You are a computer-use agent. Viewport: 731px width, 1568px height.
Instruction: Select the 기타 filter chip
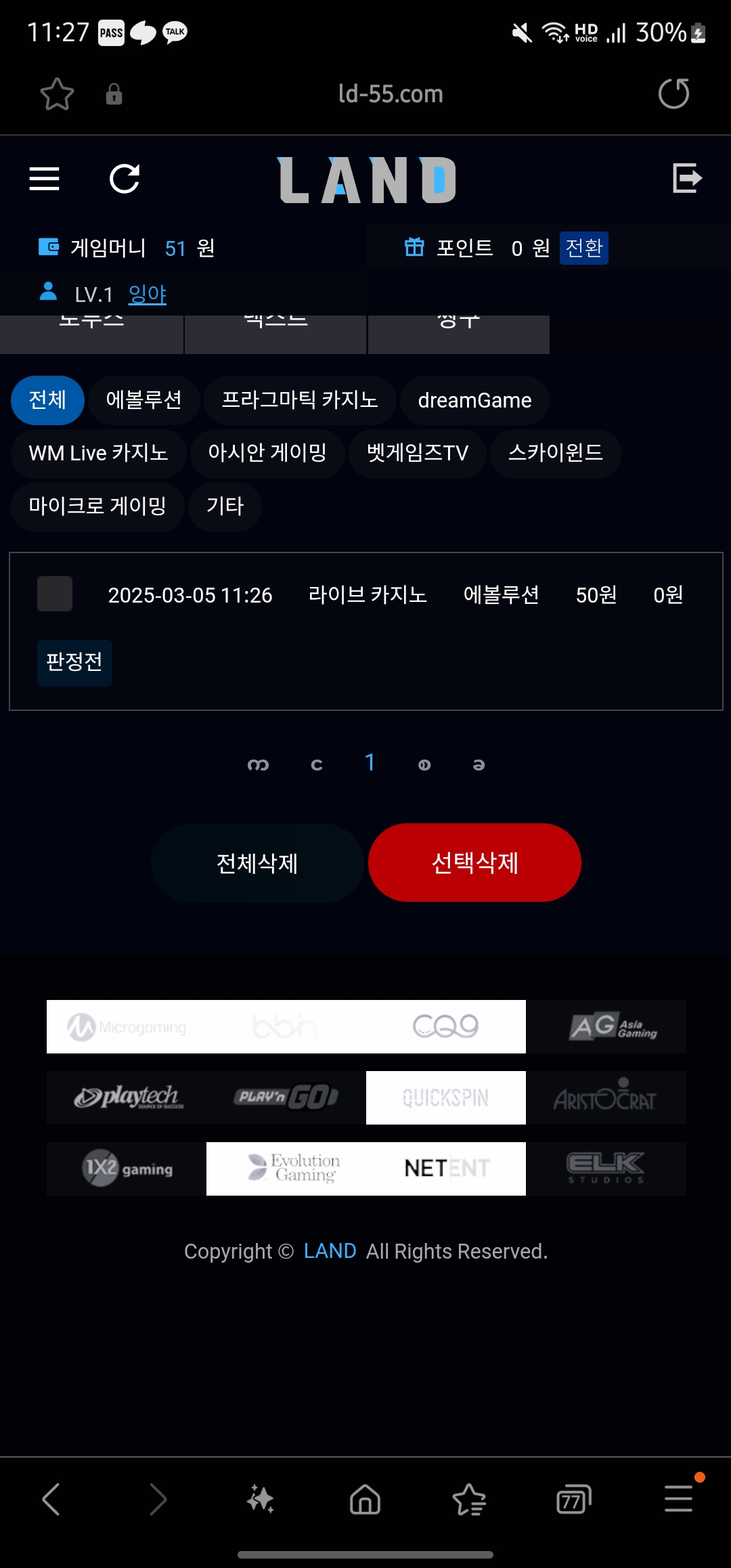click(x=225, y=506)
